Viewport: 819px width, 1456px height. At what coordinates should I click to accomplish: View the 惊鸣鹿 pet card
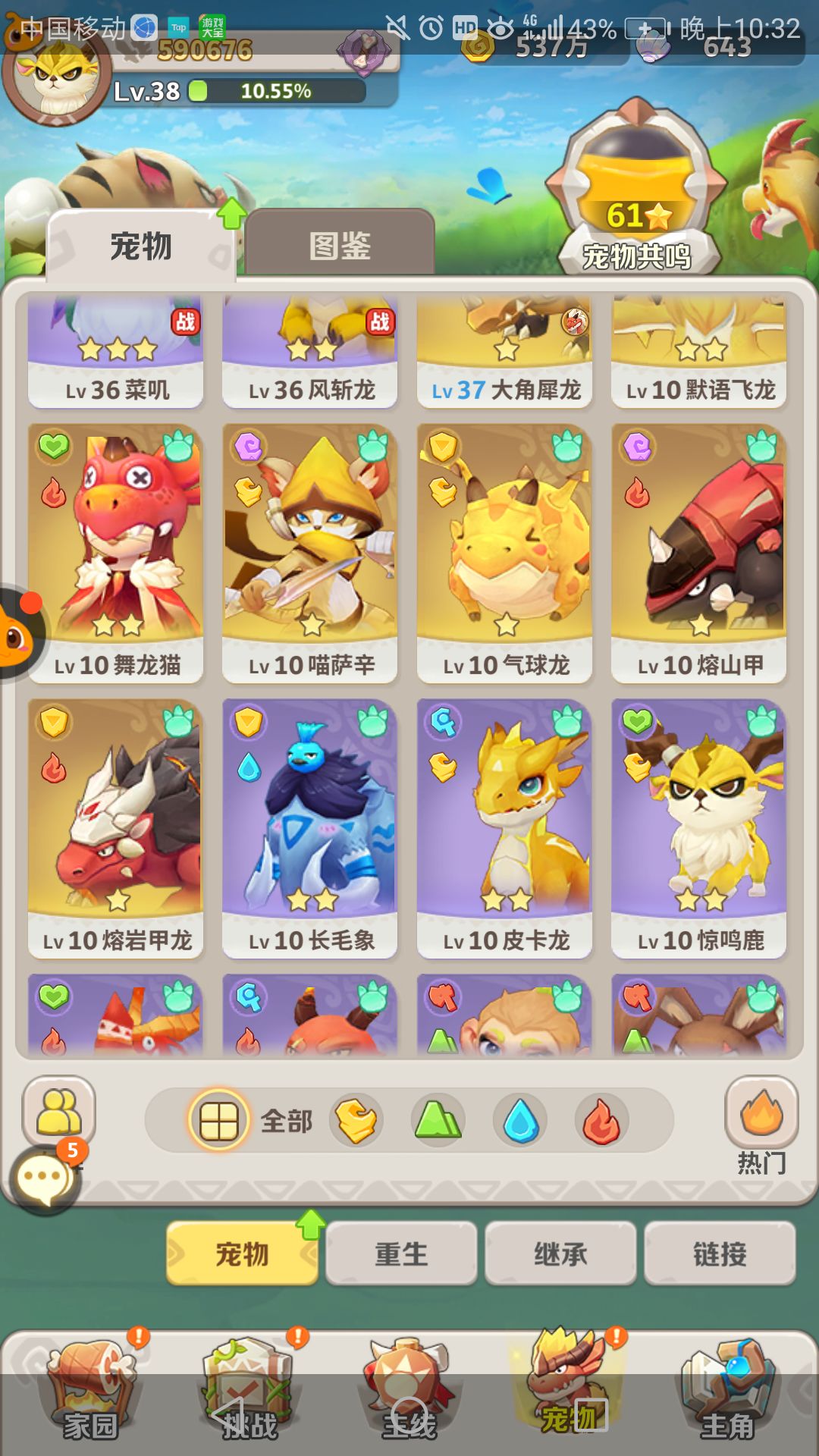[x=699, y=829]
